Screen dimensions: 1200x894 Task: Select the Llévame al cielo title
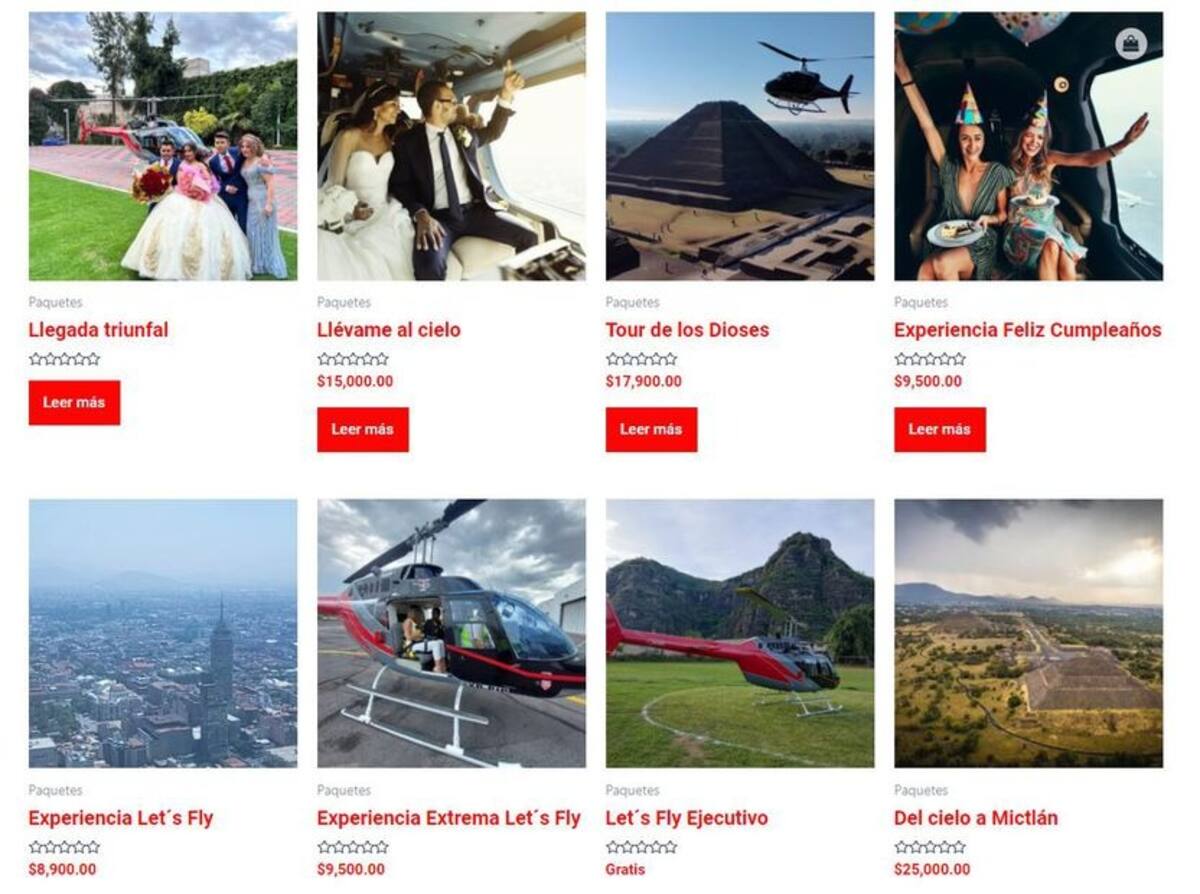(x=389, y=330)
